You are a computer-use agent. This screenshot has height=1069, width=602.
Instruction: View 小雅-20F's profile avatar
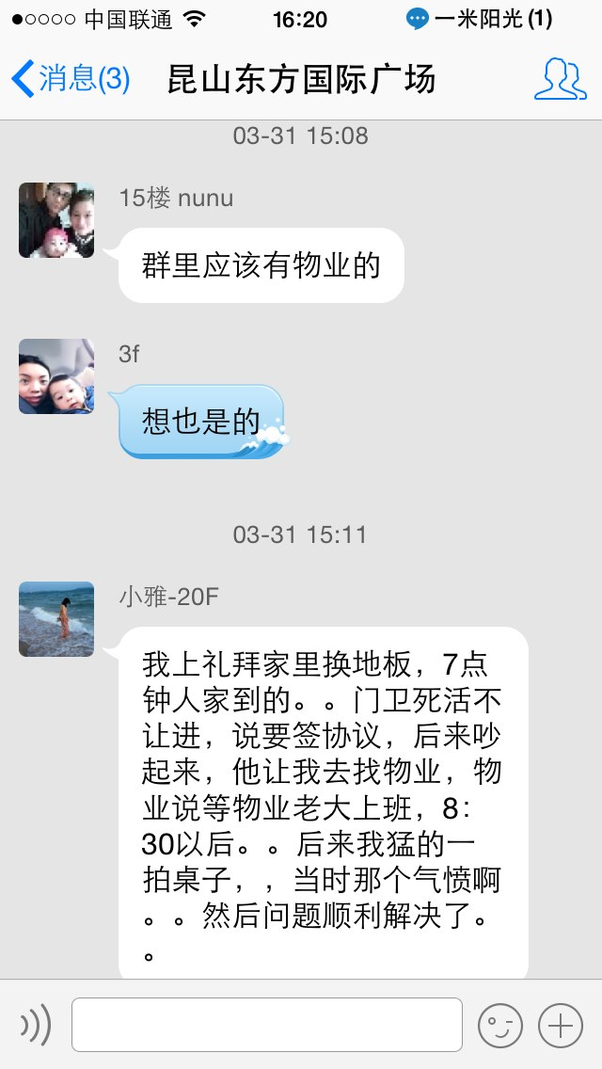(57, 619)
